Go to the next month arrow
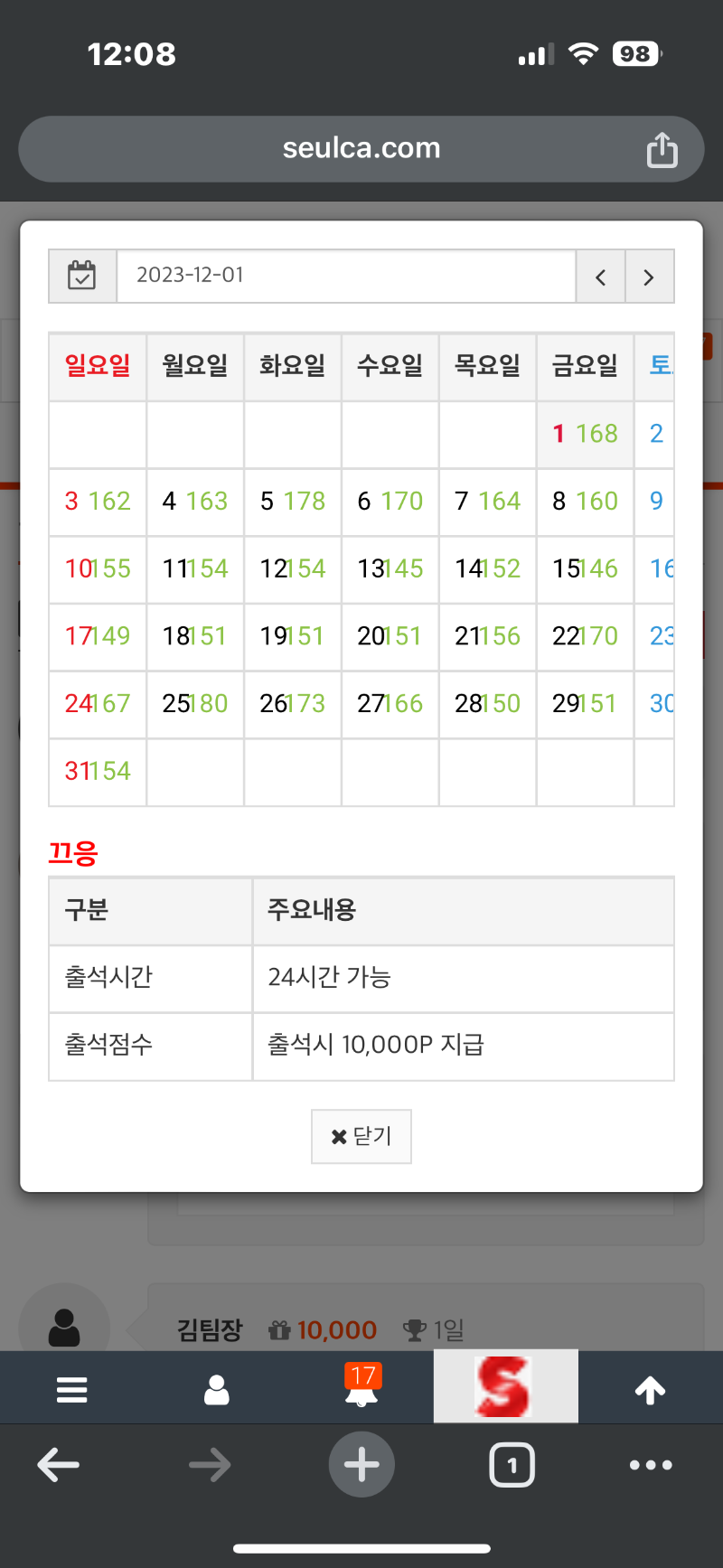 649,277
